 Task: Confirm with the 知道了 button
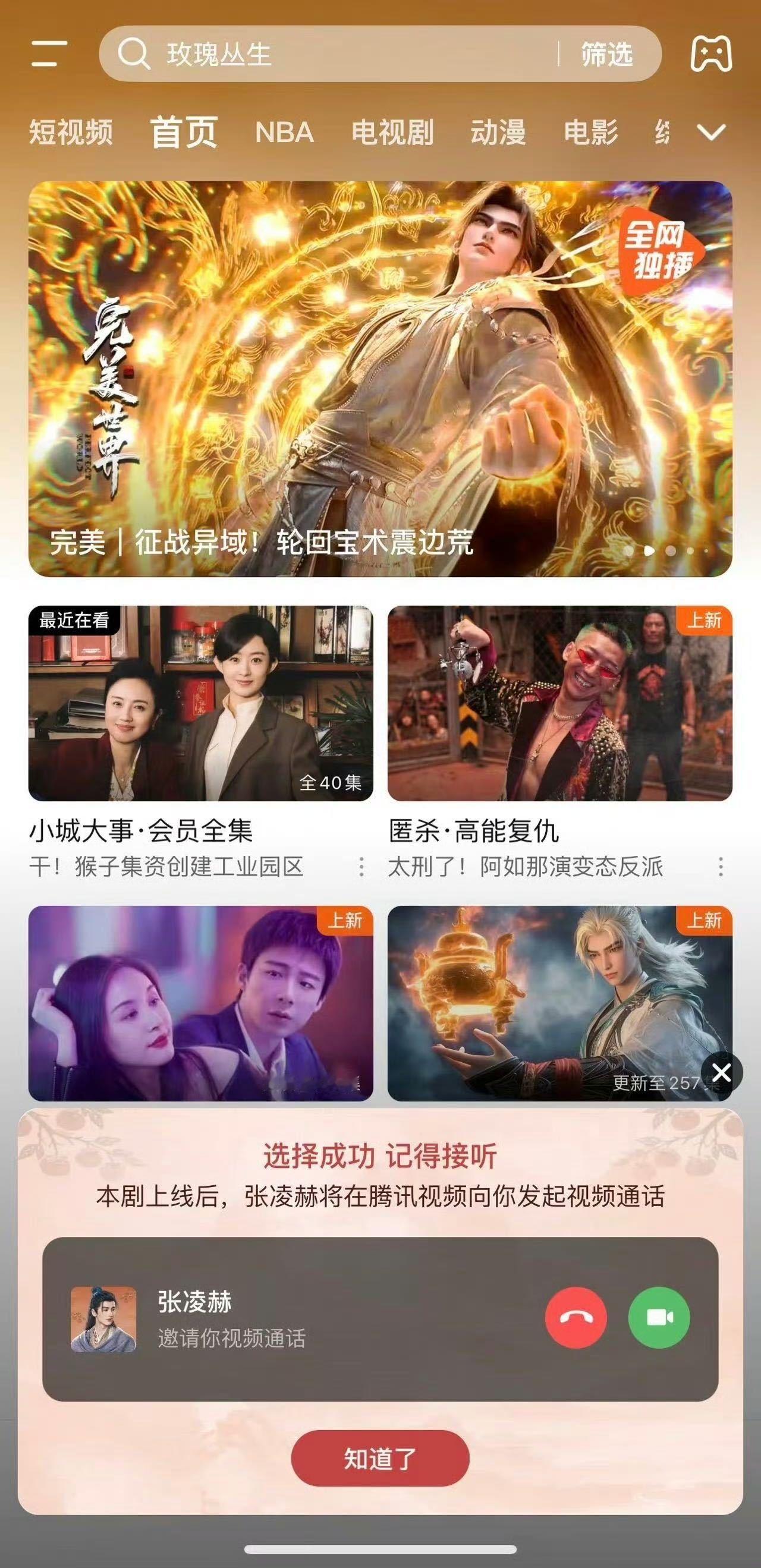tap(380, 1458)
